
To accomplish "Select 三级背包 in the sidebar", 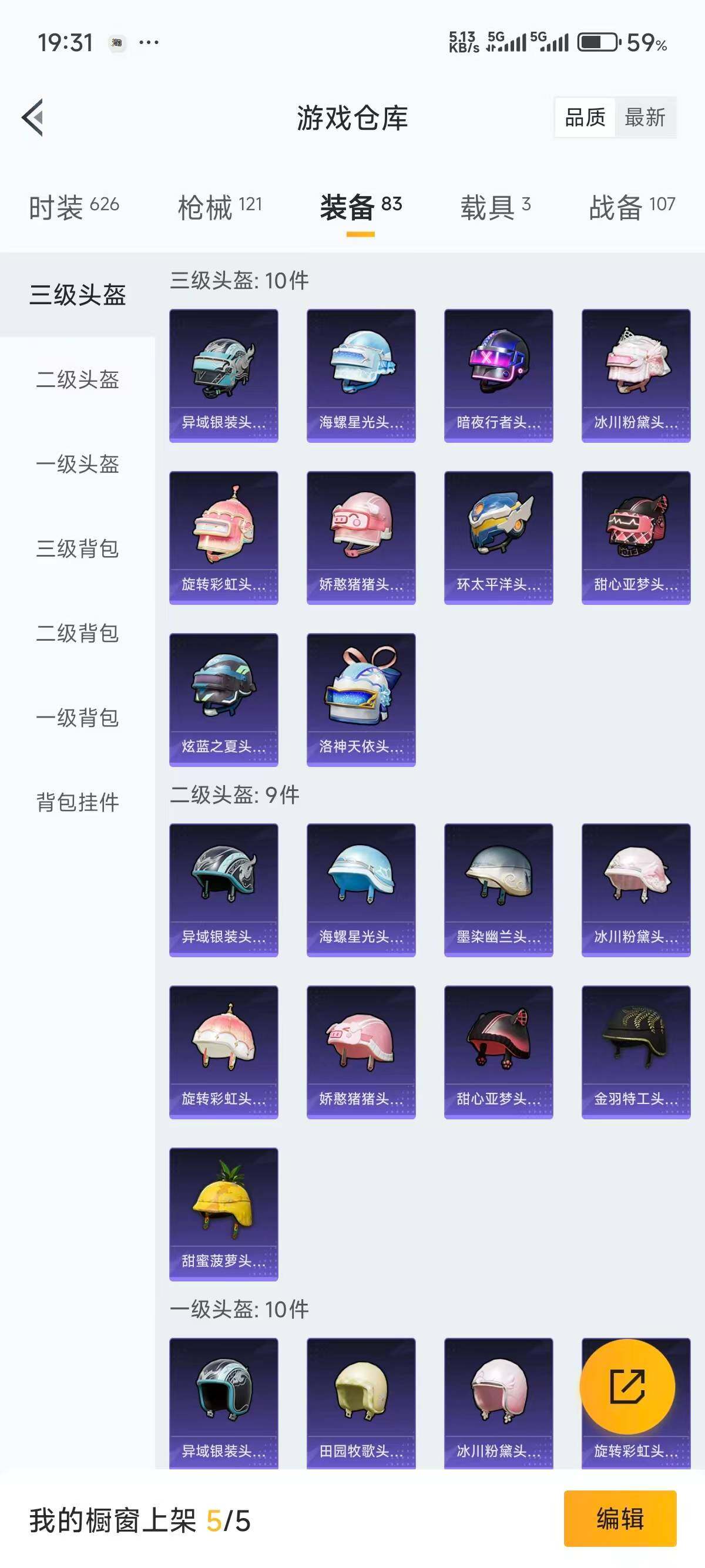I will pos(78,550).
